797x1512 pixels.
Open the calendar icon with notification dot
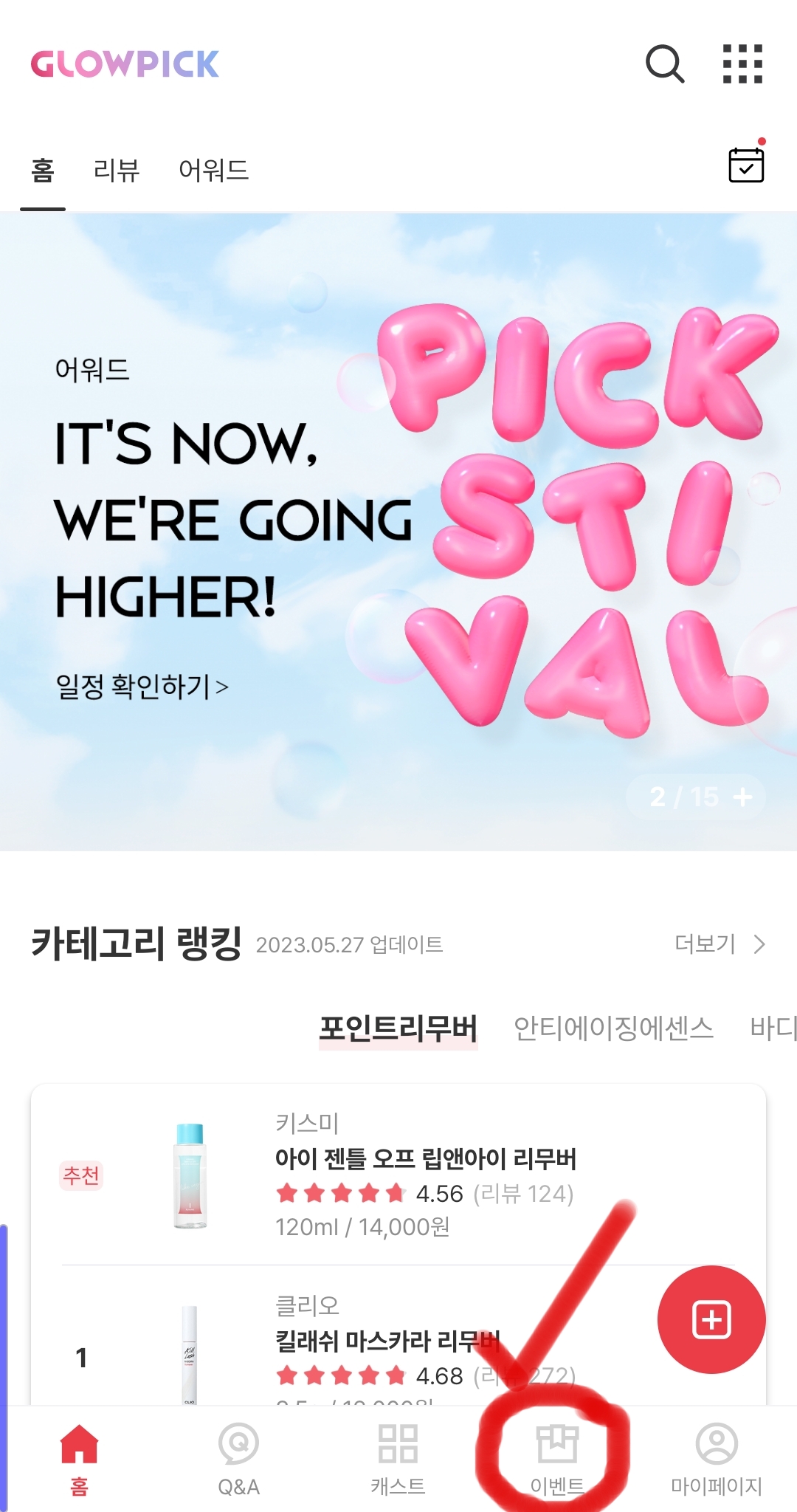[748, 165]
